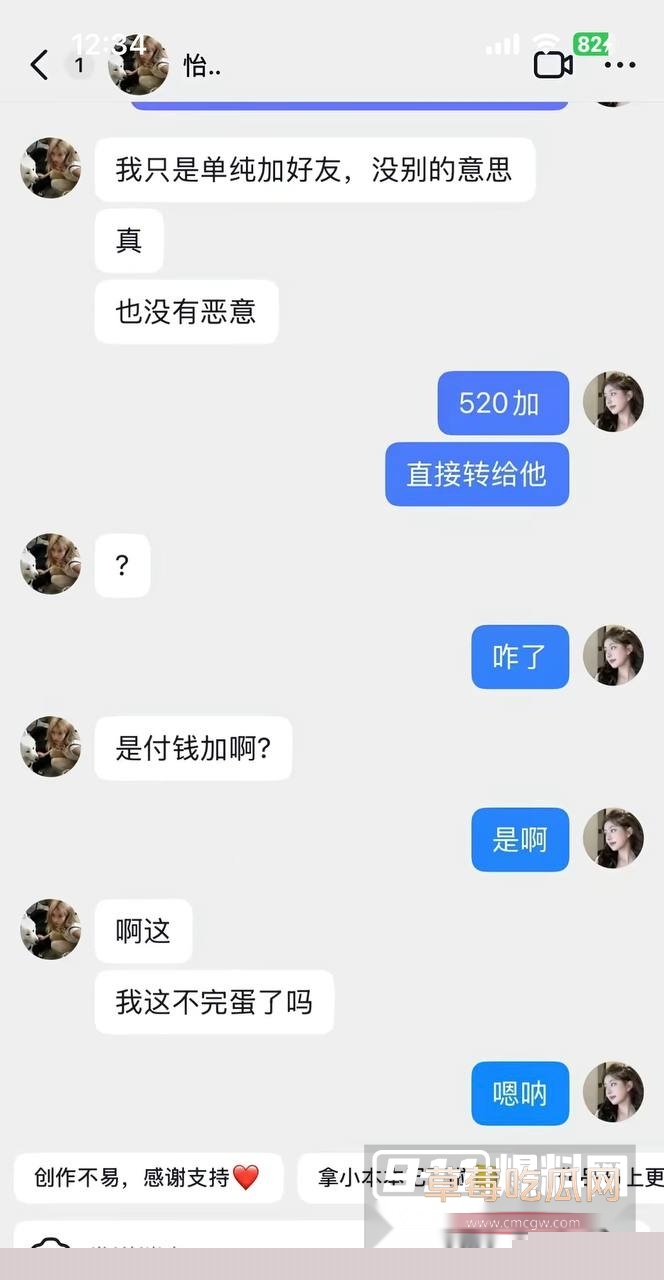664x1280 pixels.
Task: Send quick reply 创作不易，感谢支持
Action: tap(148, 1177)
